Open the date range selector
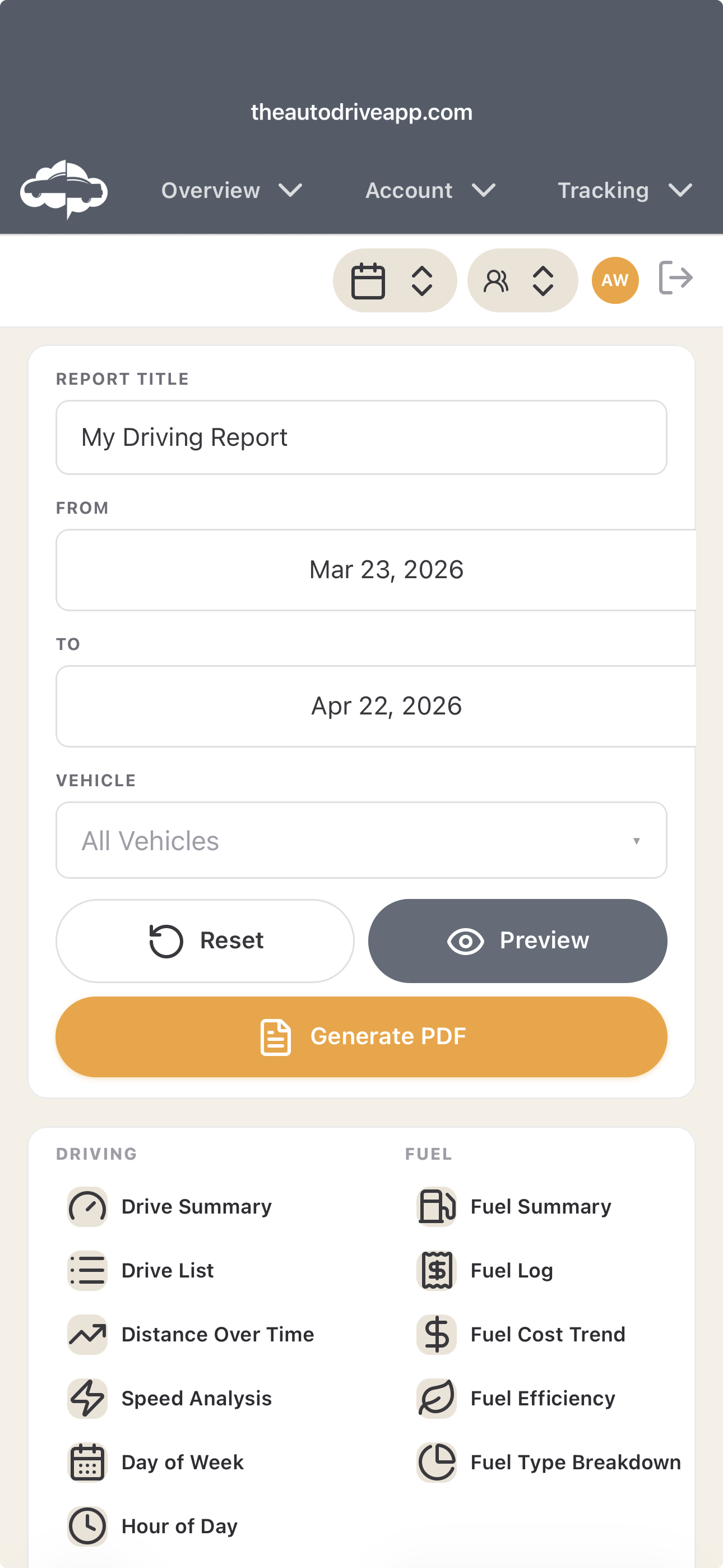The height and width of the screenshot is (1568, 723). coord(395,280)
